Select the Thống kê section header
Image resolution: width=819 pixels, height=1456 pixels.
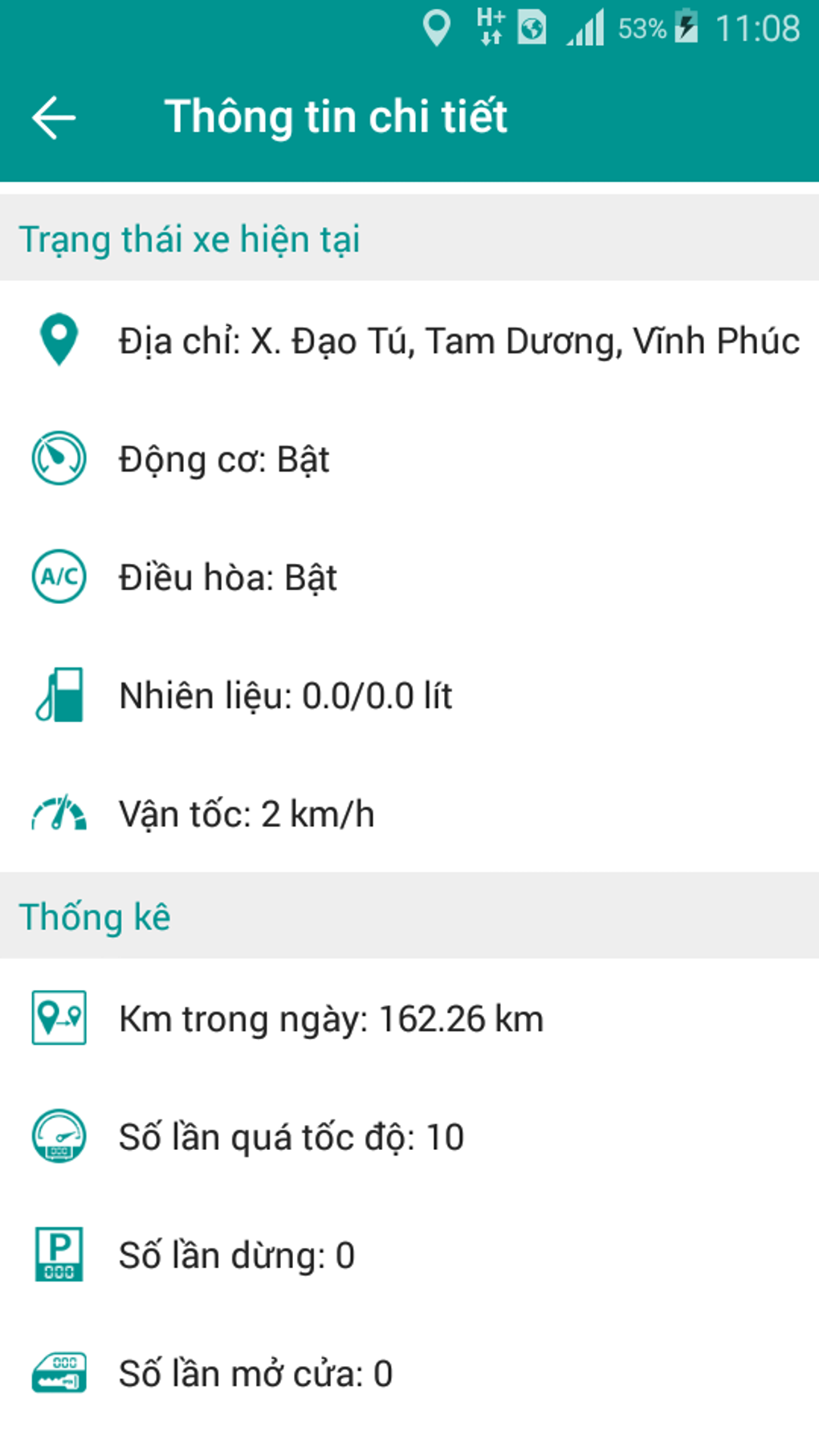click(x=96, y=916)
